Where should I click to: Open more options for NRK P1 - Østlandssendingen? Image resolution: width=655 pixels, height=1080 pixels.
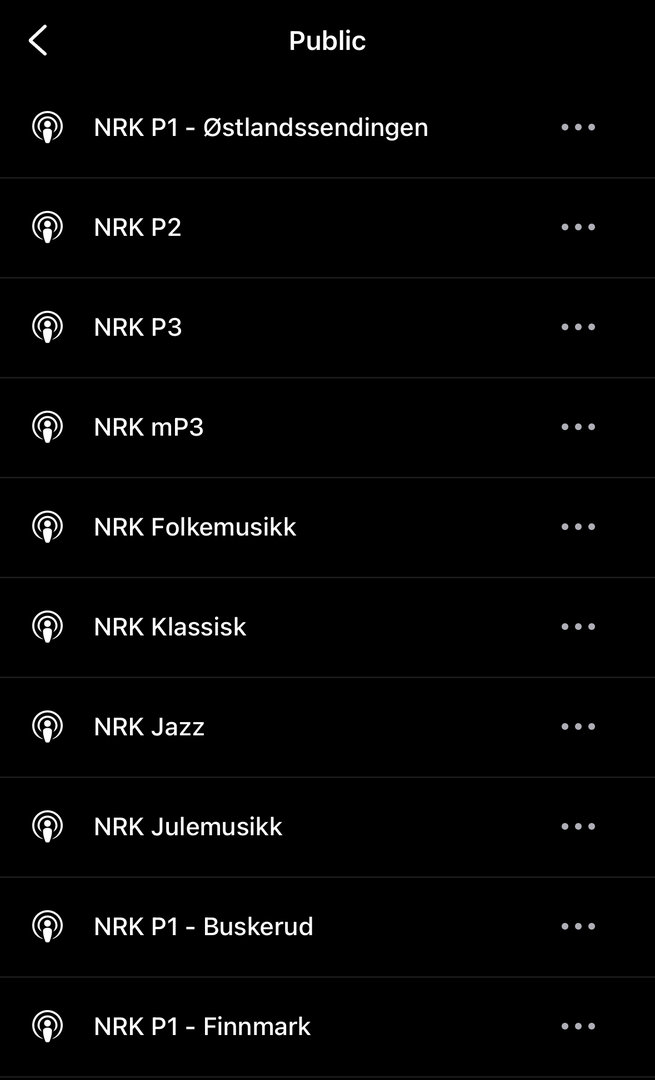point(578,128)
